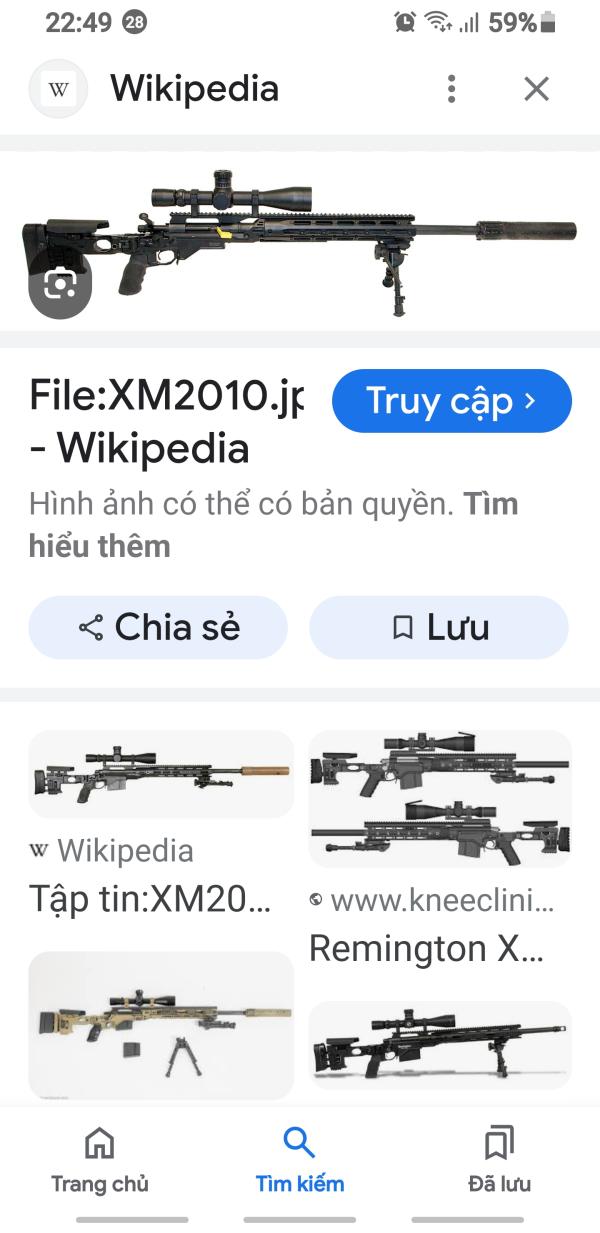Open the Đã lưu saved tab

coord(499,1160)
